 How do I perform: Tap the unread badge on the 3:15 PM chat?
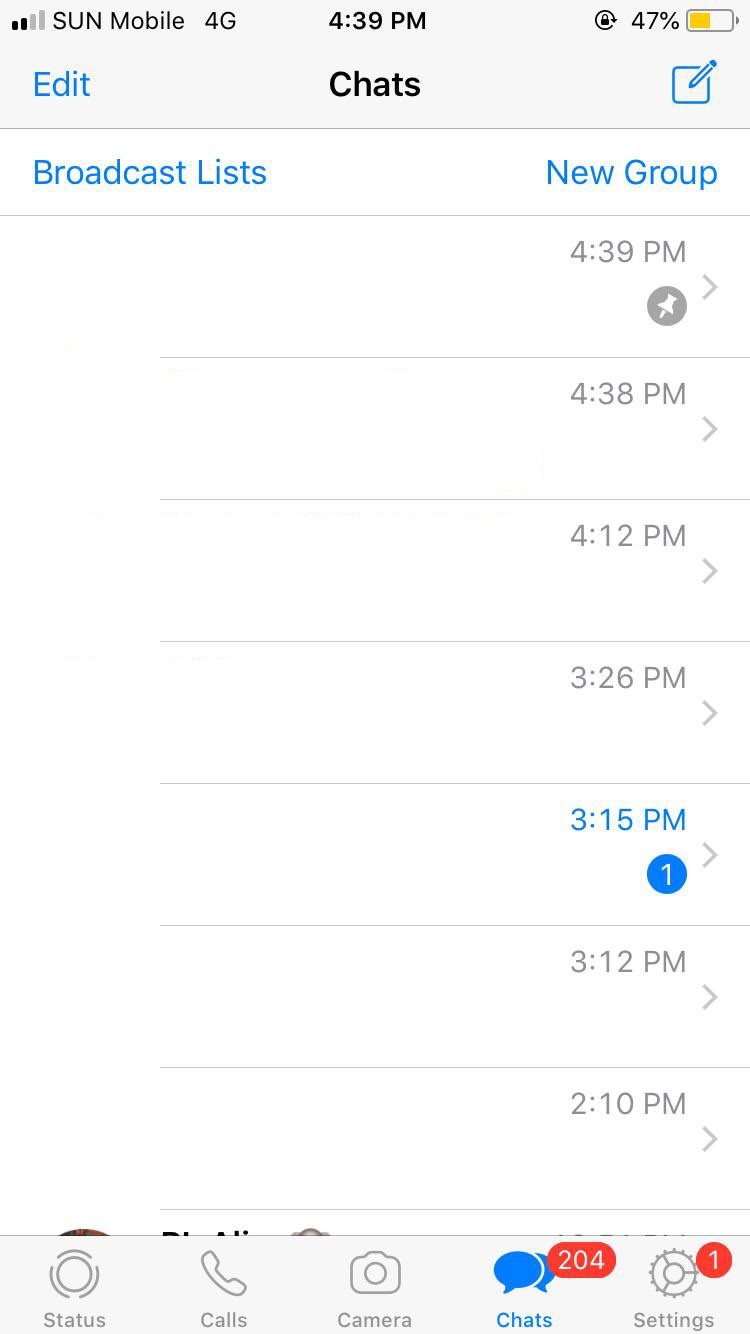coord(666,873)
